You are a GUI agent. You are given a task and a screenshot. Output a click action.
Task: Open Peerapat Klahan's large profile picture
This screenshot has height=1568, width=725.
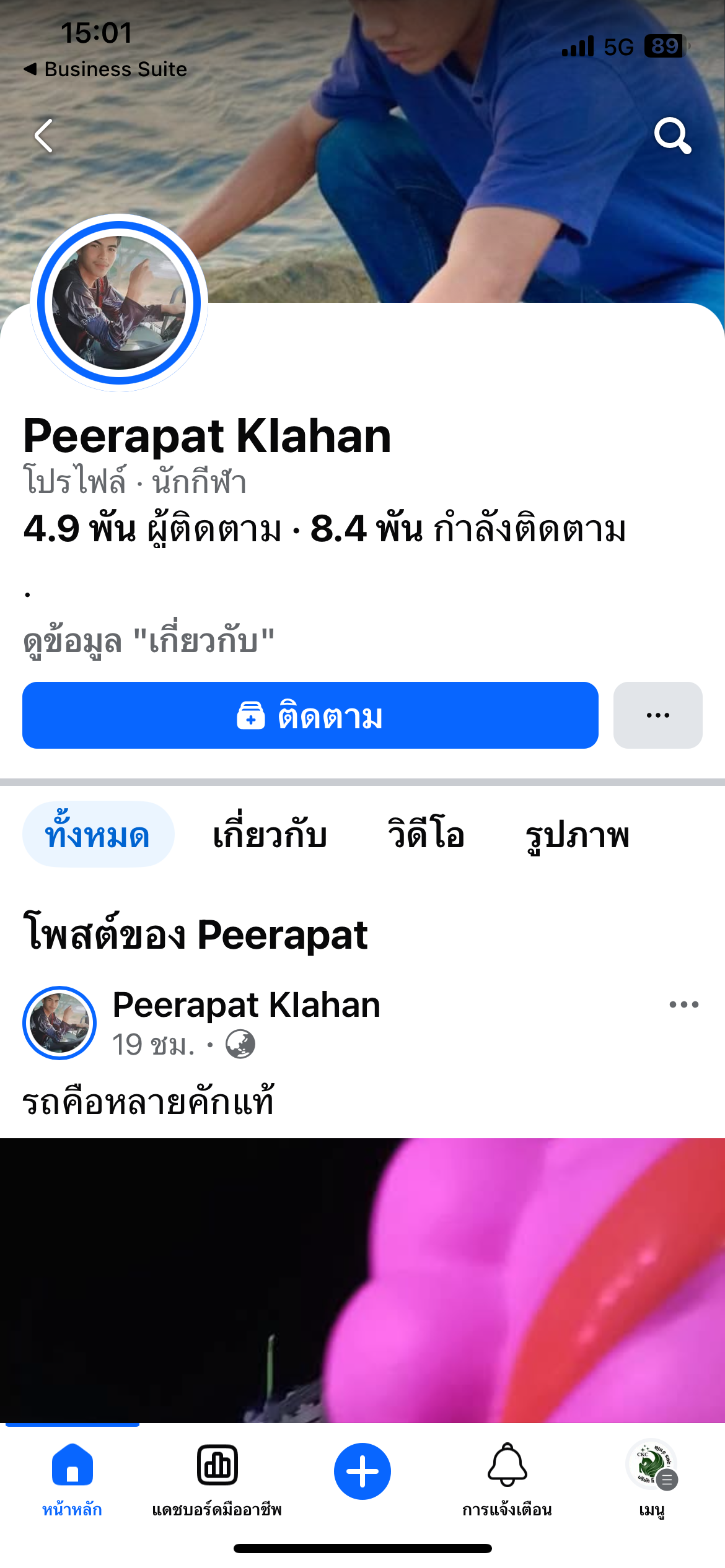[x=119, y=303]
